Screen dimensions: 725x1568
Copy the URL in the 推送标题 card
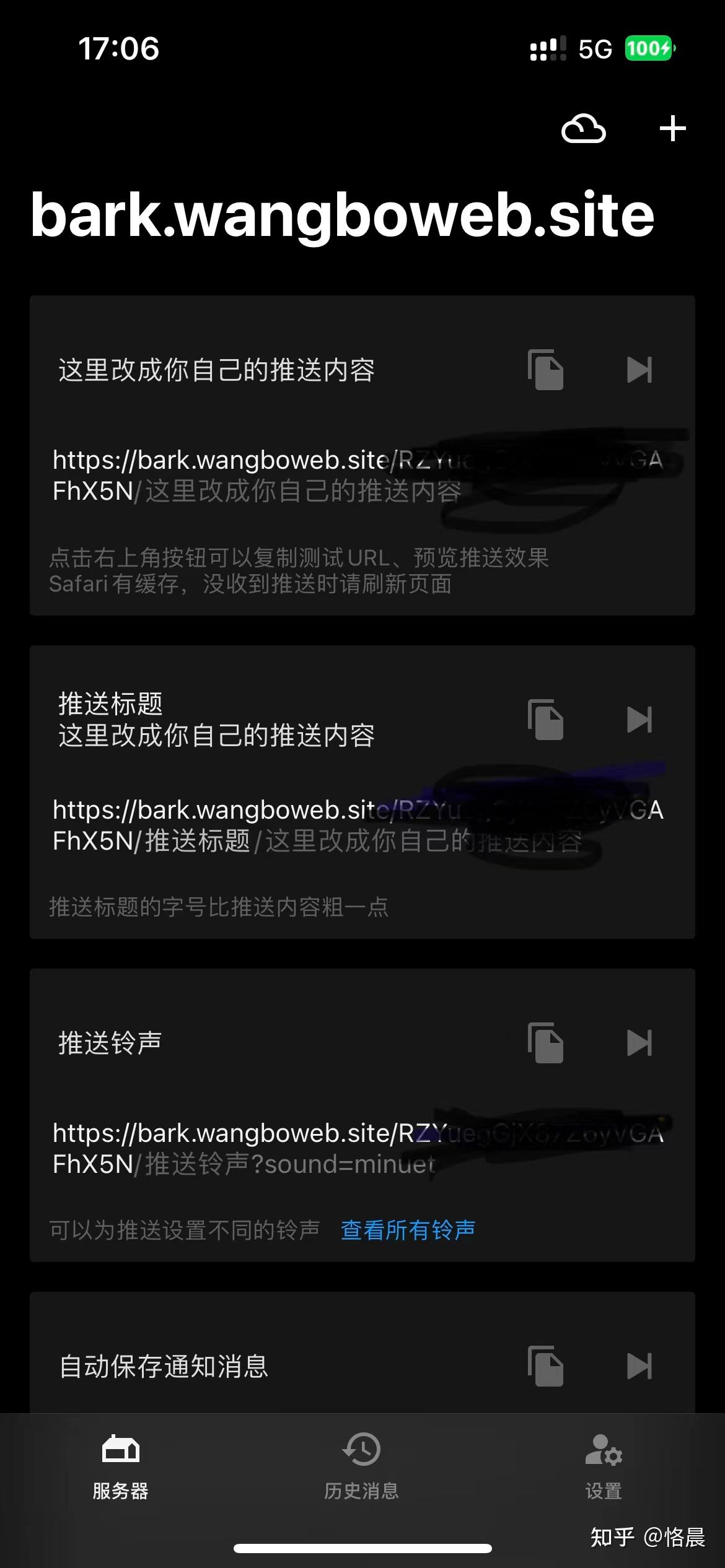(545, 720)
